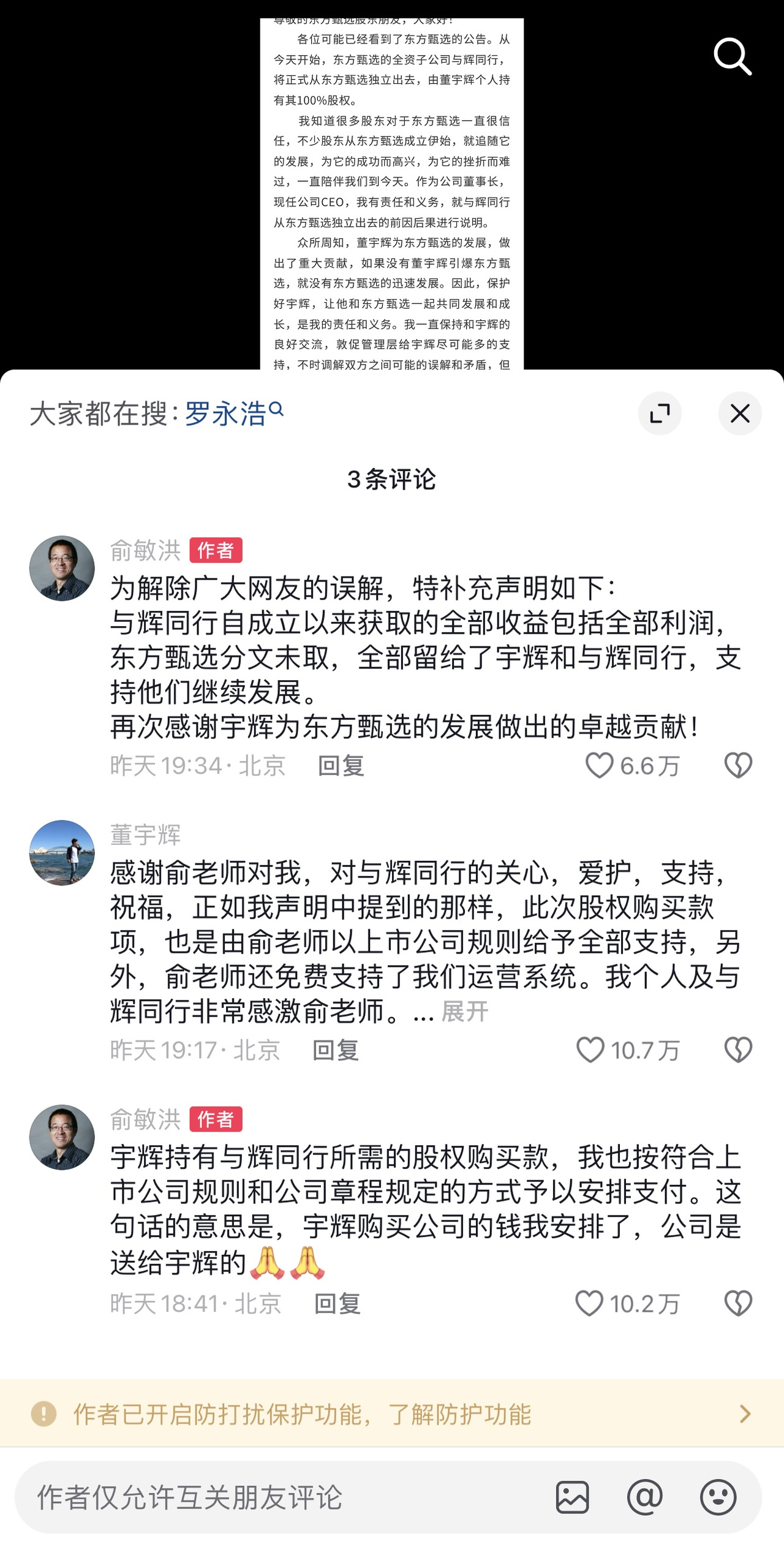Close the comments panel
This screenshot has width=784, height=1552.
pyautogui.click(x=740, y=414)
